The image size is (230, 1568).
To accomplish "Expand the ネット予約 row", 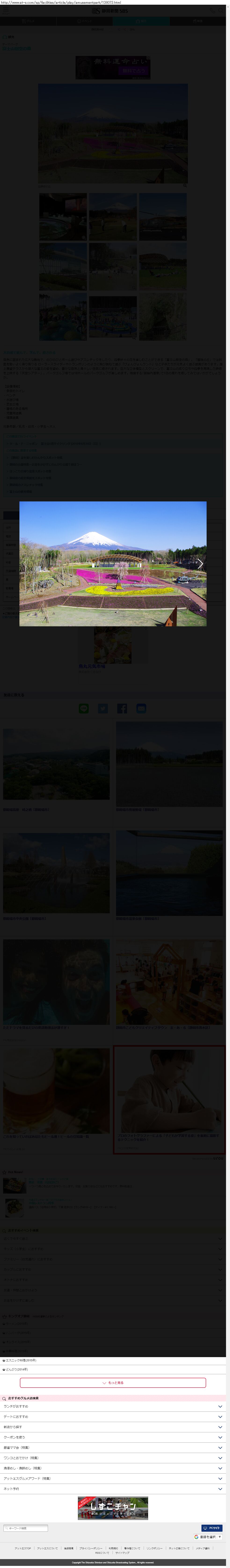I will 113,1489.
